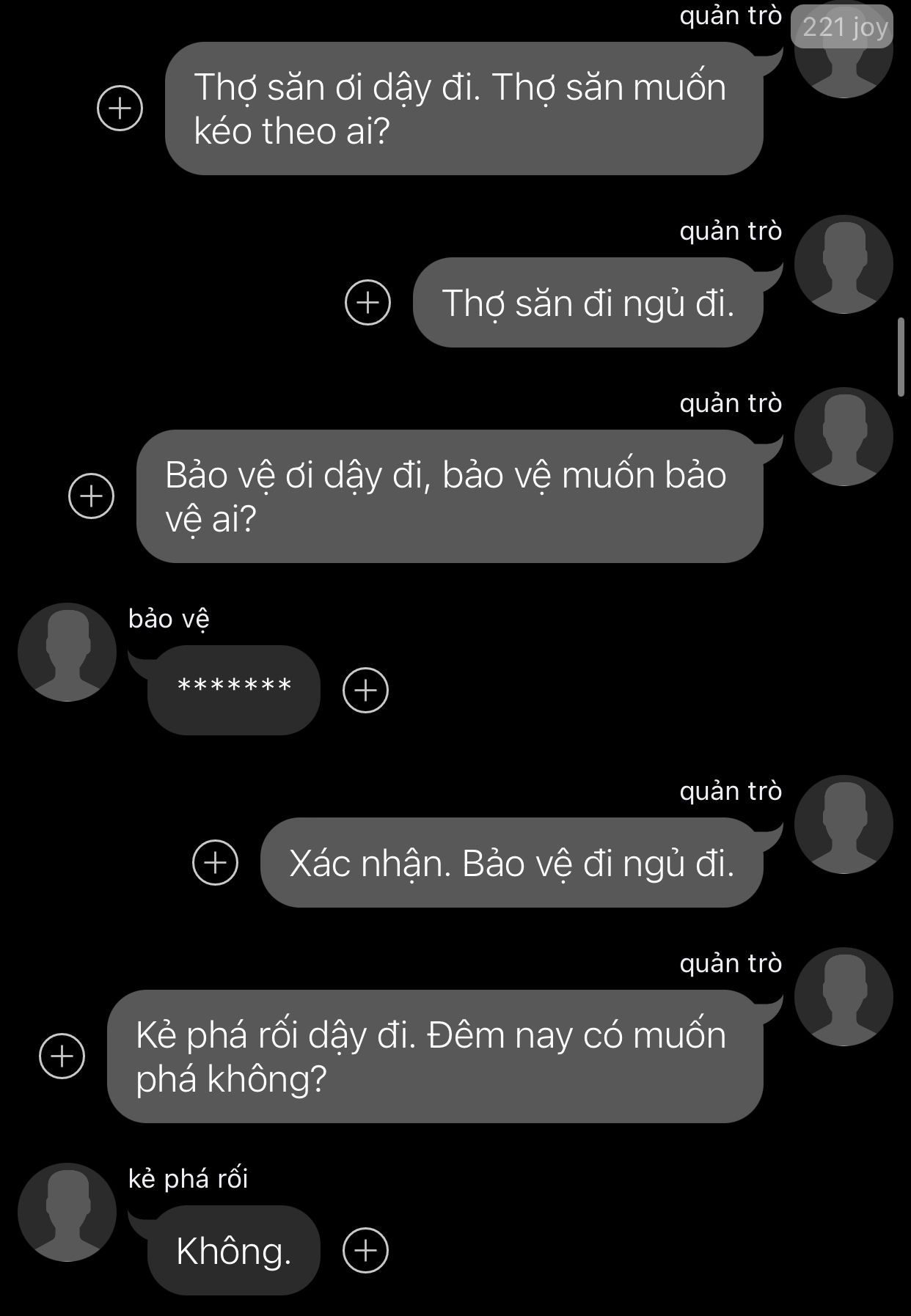Open the plus next to "Kẻ phá rối dậy đi"
911x1316 pixels.
point(62,1056)
